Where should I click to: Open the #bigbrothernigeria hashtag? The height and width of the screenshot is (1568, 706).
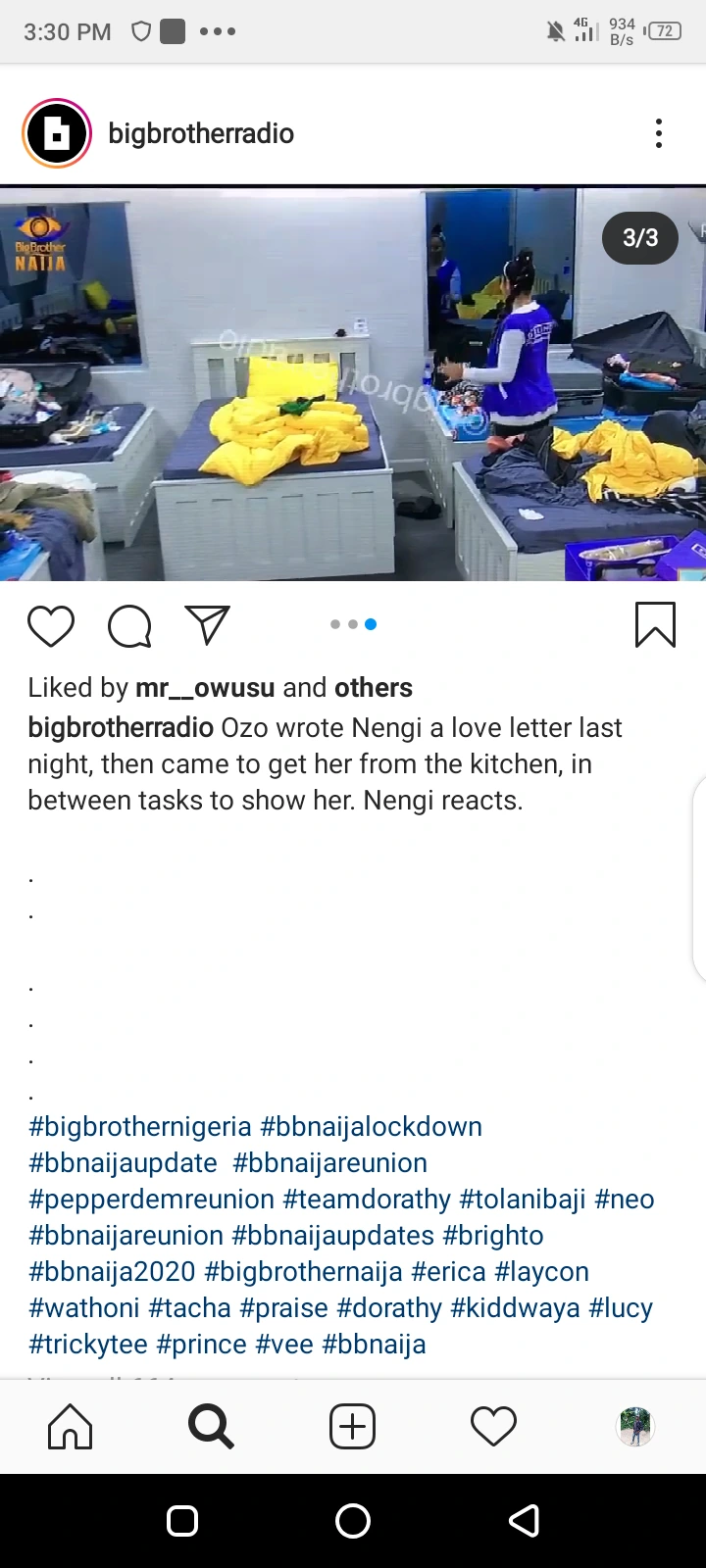(140, 1127)
